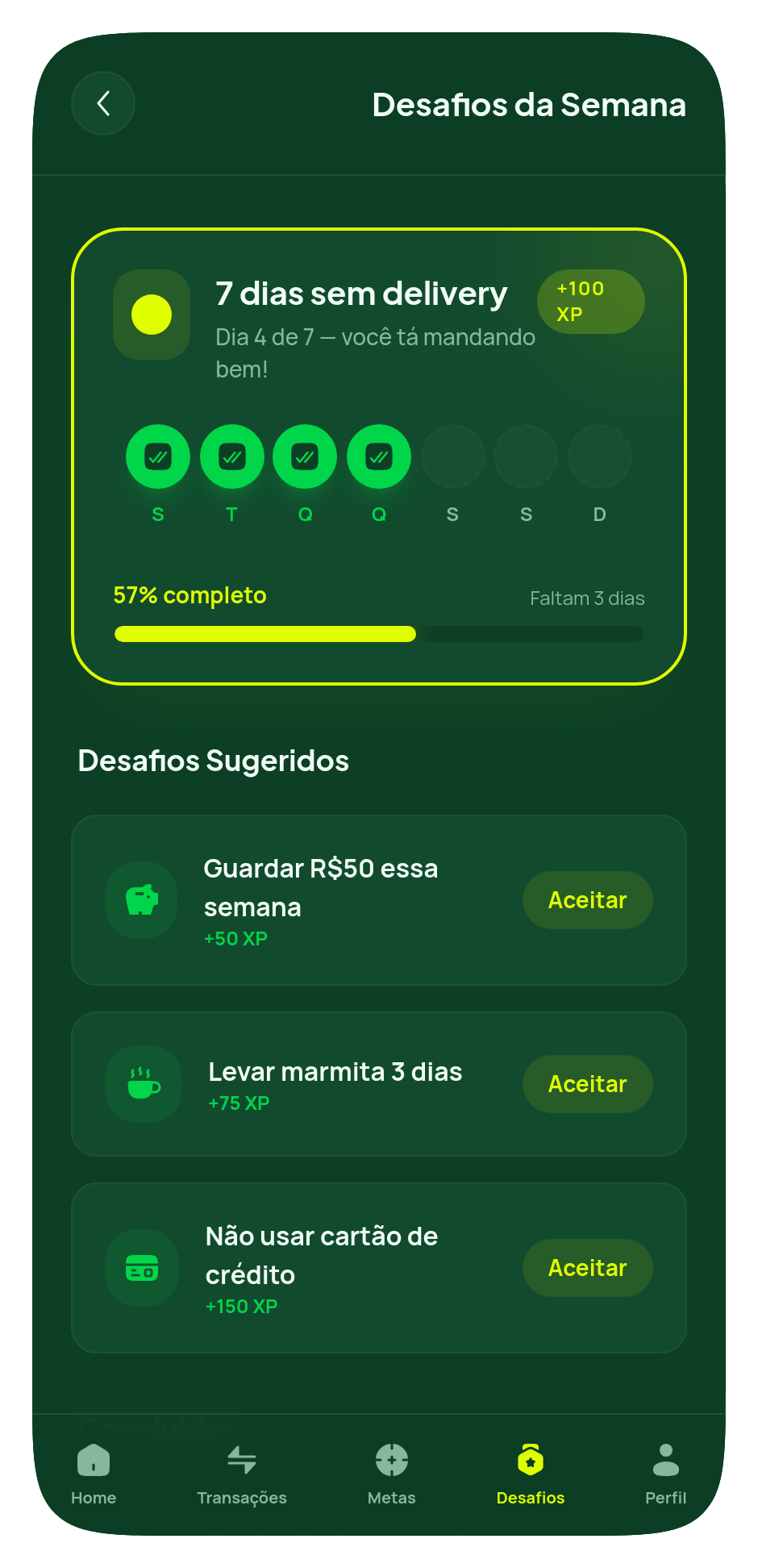The image size is (758, 1568).
Task: Open the Home tab icon
Action: click(x=93, y=1460)
